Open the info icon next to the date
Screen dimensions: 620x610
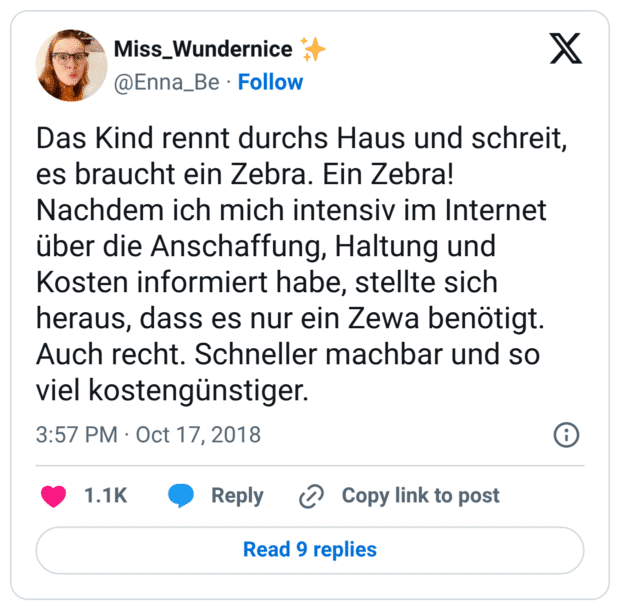pos(566,435)
